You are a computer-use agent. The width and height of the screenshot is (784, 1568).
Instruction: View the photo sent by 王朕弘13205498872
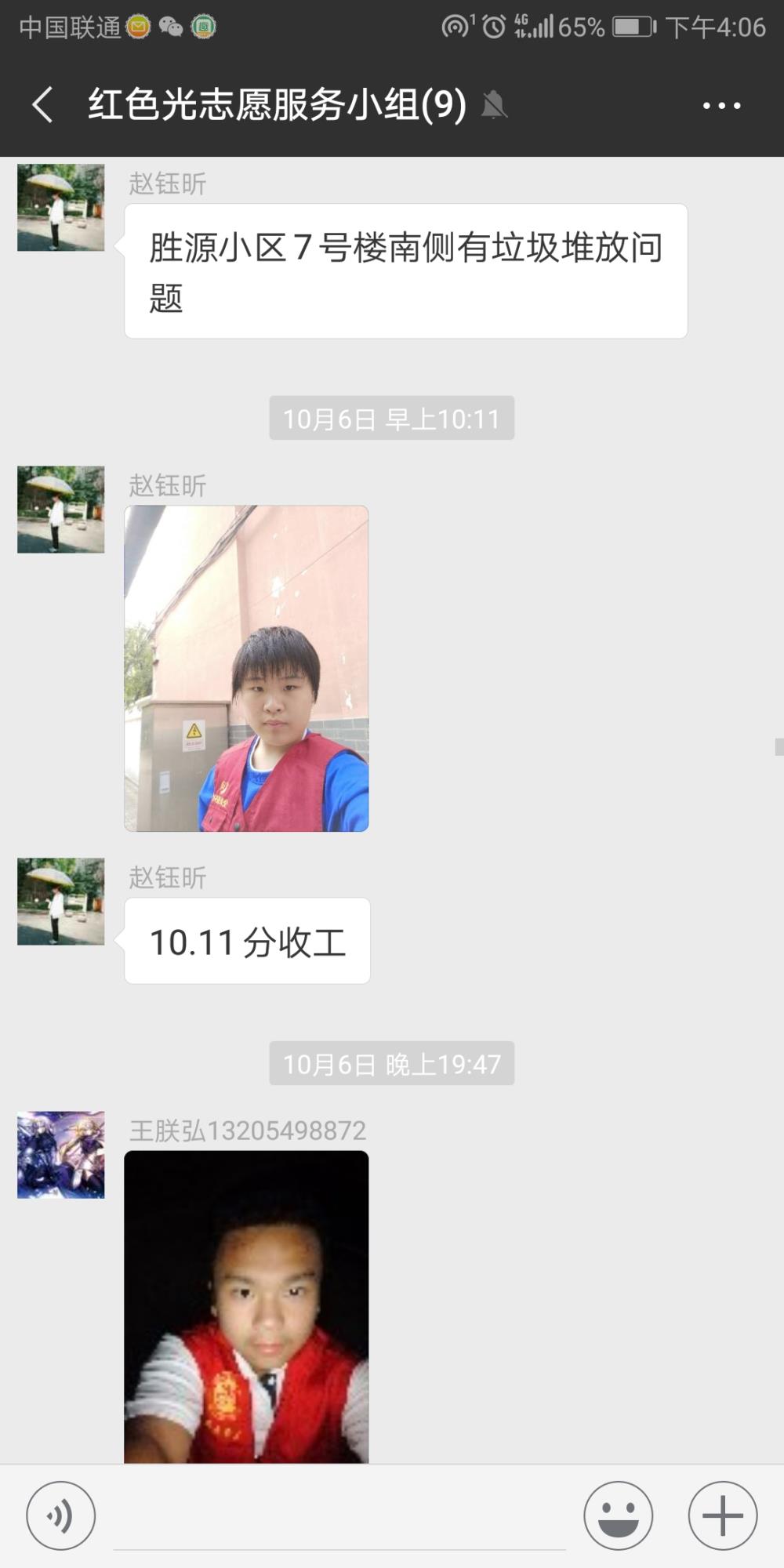tap(246, 1306)
